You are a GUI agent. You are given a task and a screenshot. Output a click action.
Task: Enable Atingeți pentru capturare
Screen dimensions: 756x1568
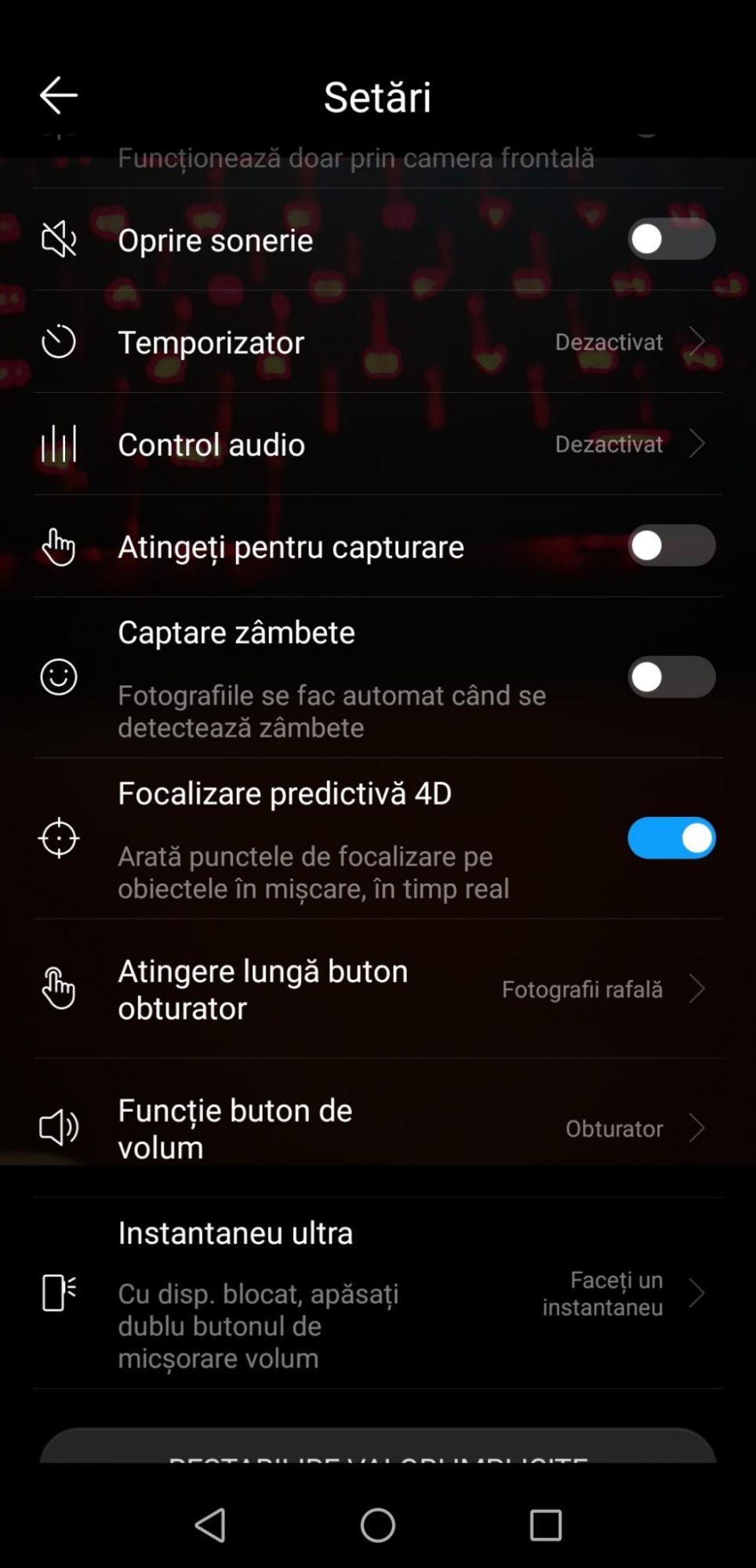pos(671,546)
